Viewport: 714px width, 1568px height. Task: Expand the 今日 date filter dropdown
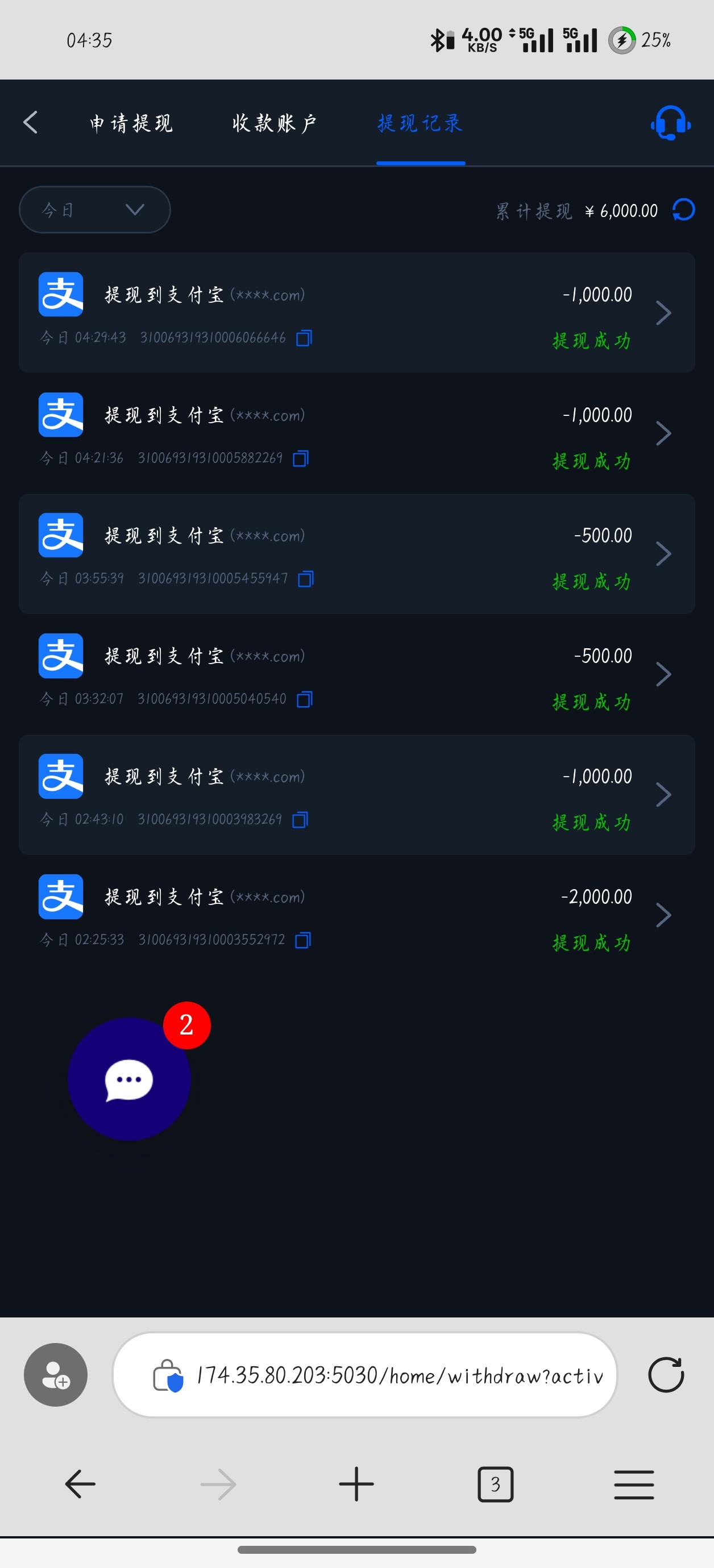94,210
